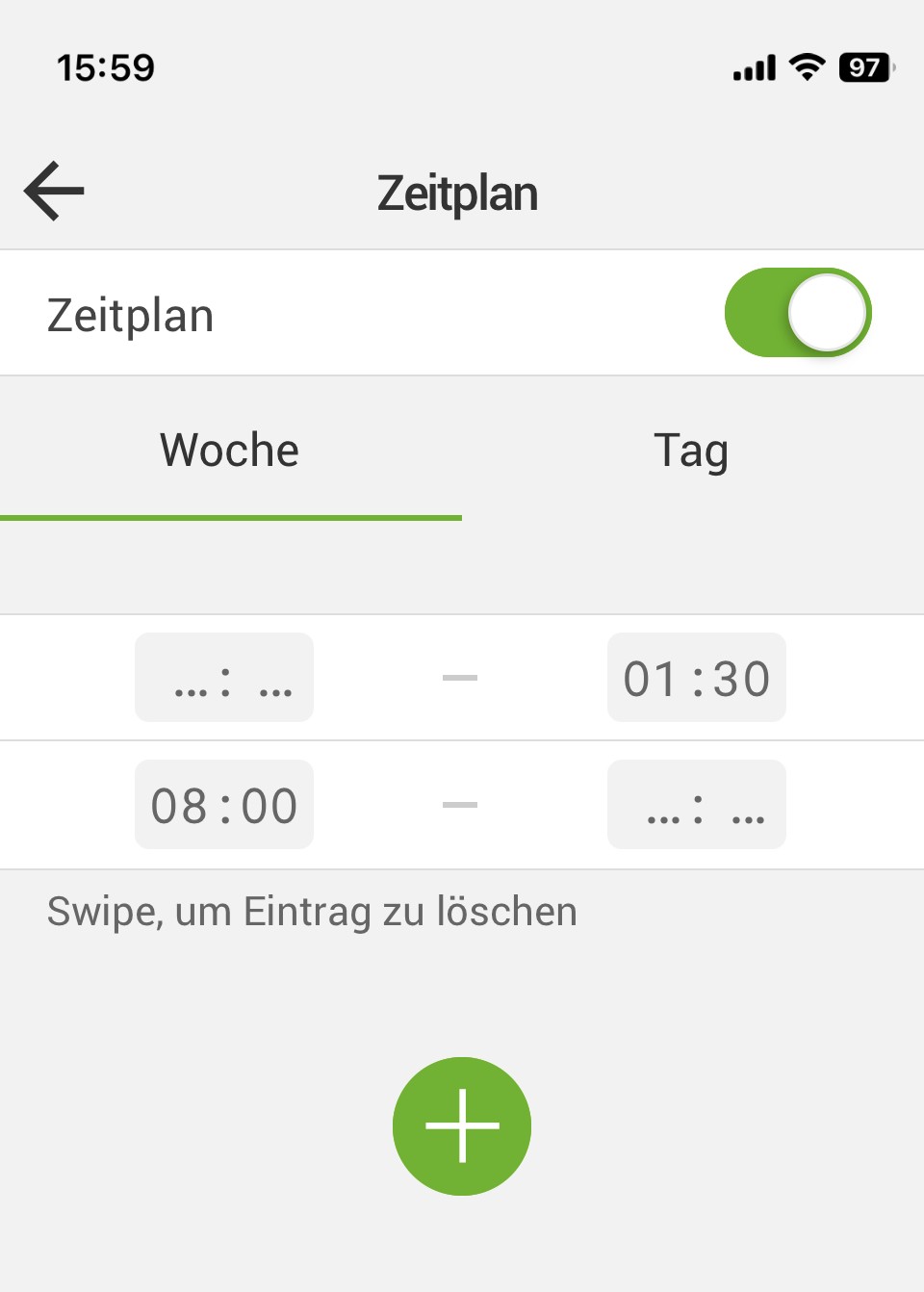
Task: Set the empty start time before 01:30
Action: (x=224, y=678)
